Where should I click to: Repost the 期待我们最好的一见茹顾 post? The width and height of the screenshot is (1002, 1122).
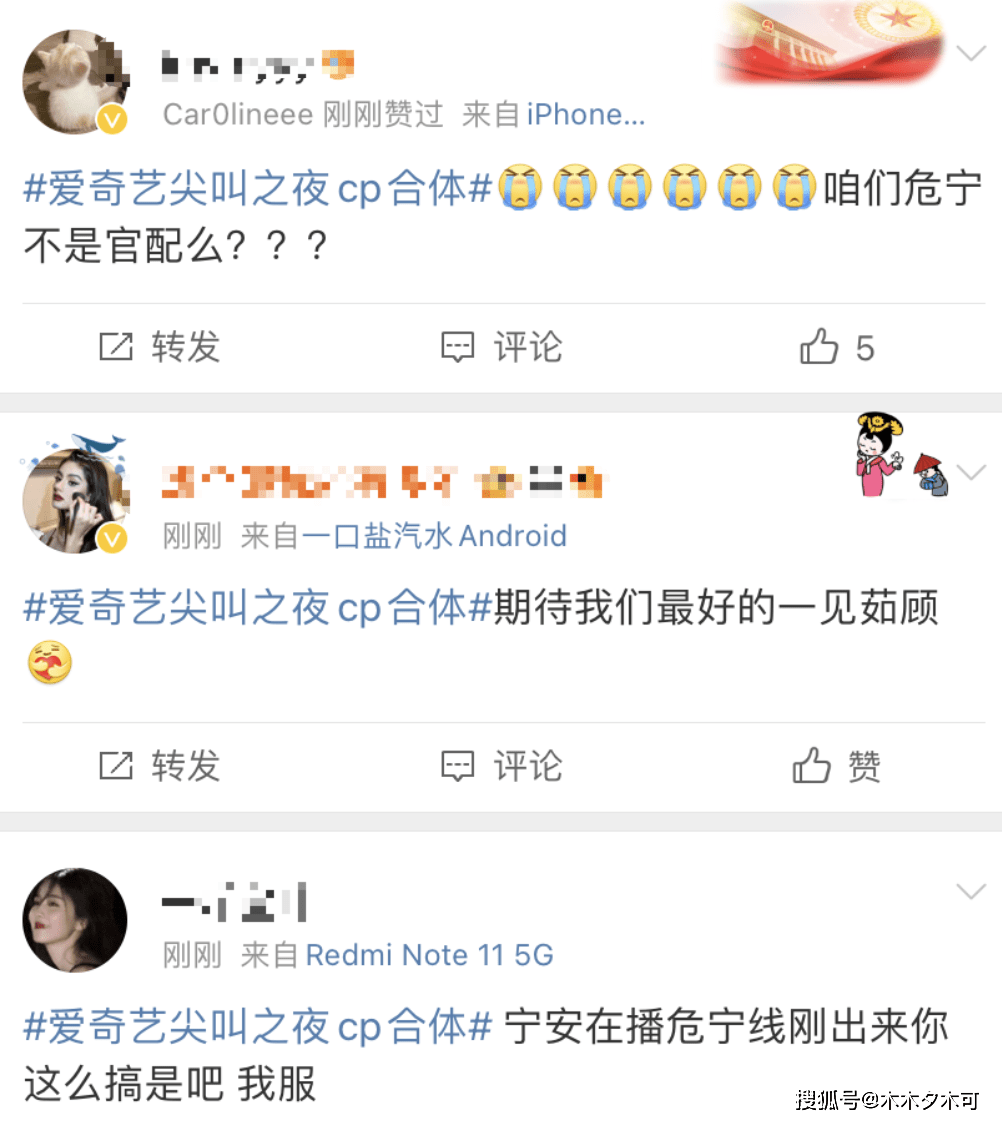[x=160, y=767]
